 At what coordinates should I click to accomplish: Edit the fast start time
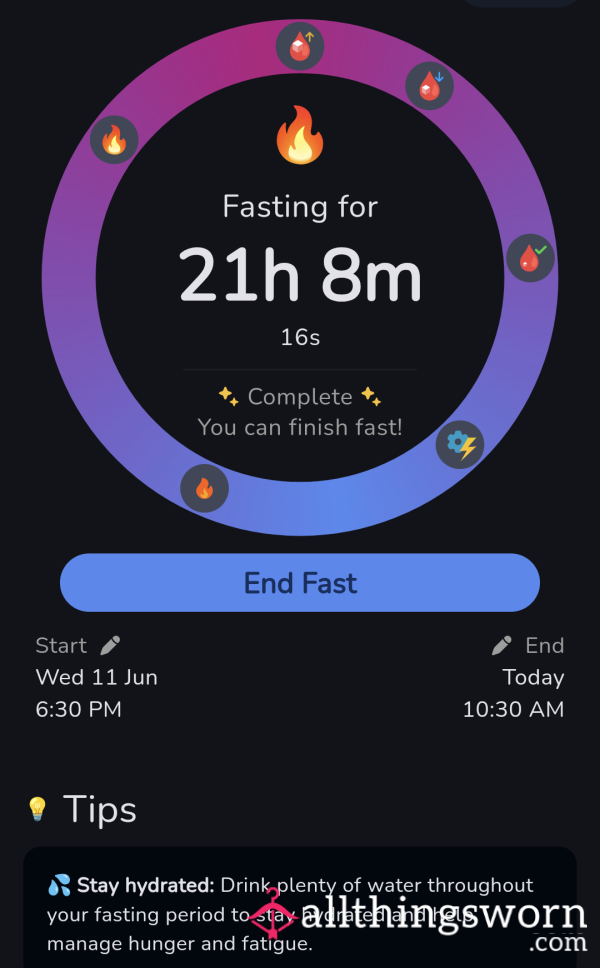(110, 645)
